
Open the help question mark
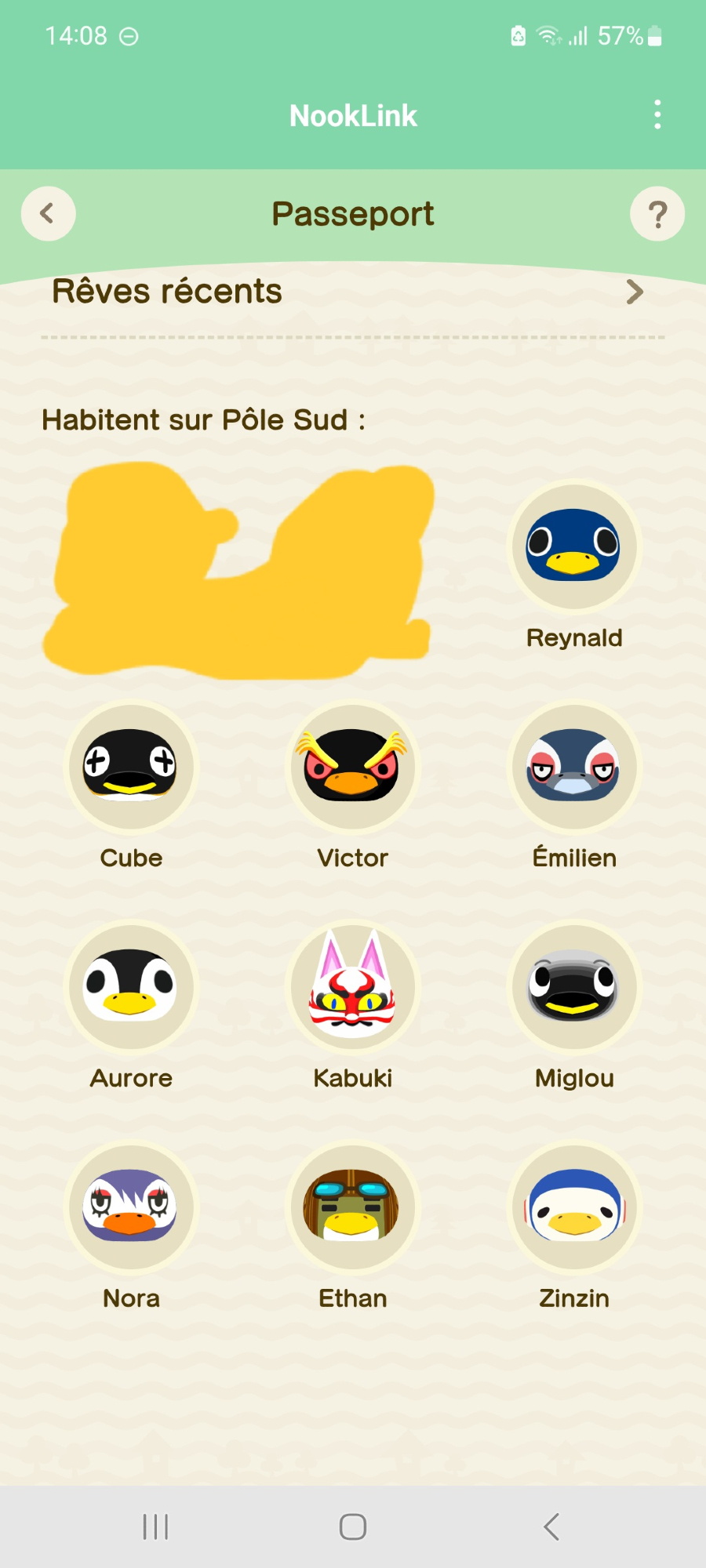[x=657, y=214]
